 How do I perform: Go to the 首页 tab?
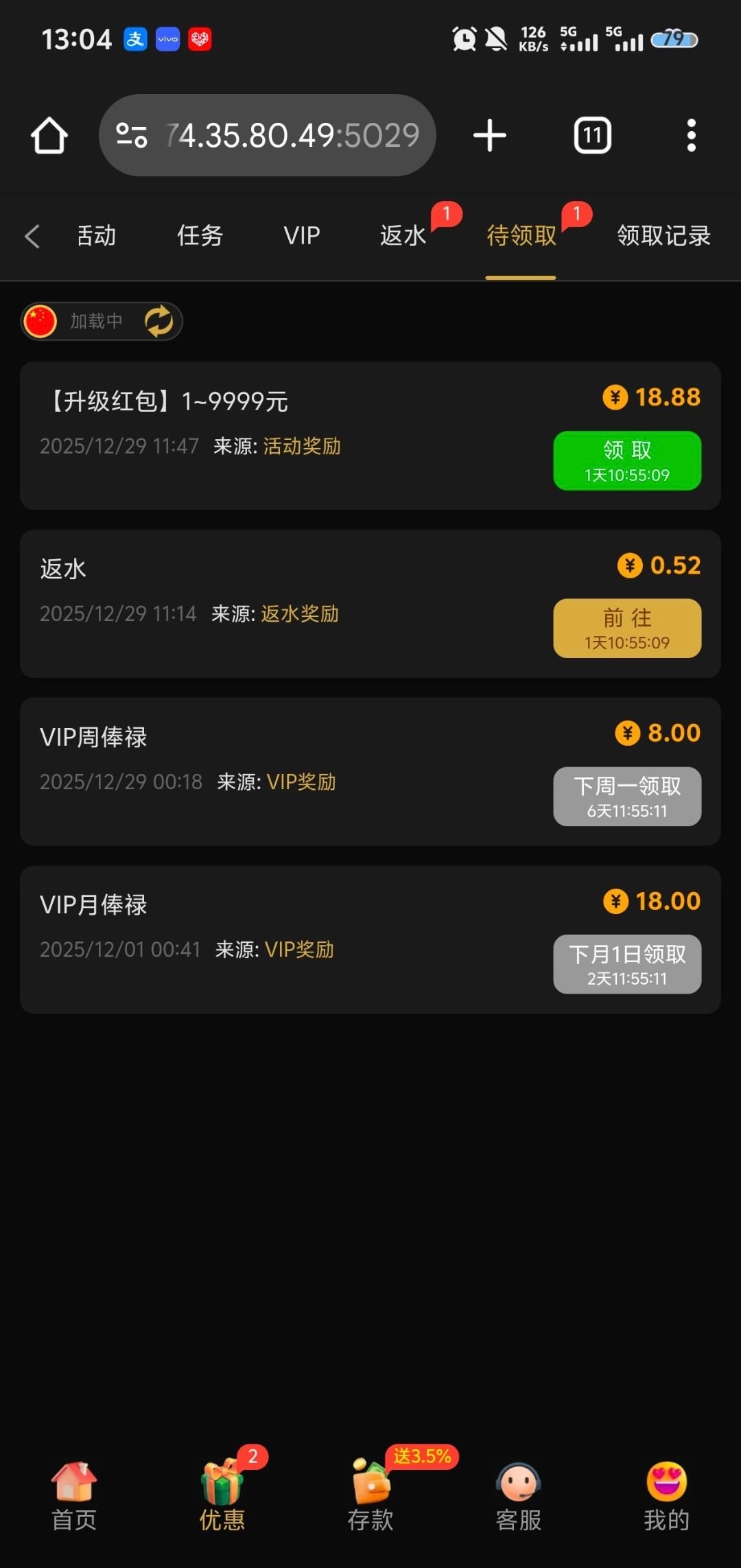click(74, 1497)
